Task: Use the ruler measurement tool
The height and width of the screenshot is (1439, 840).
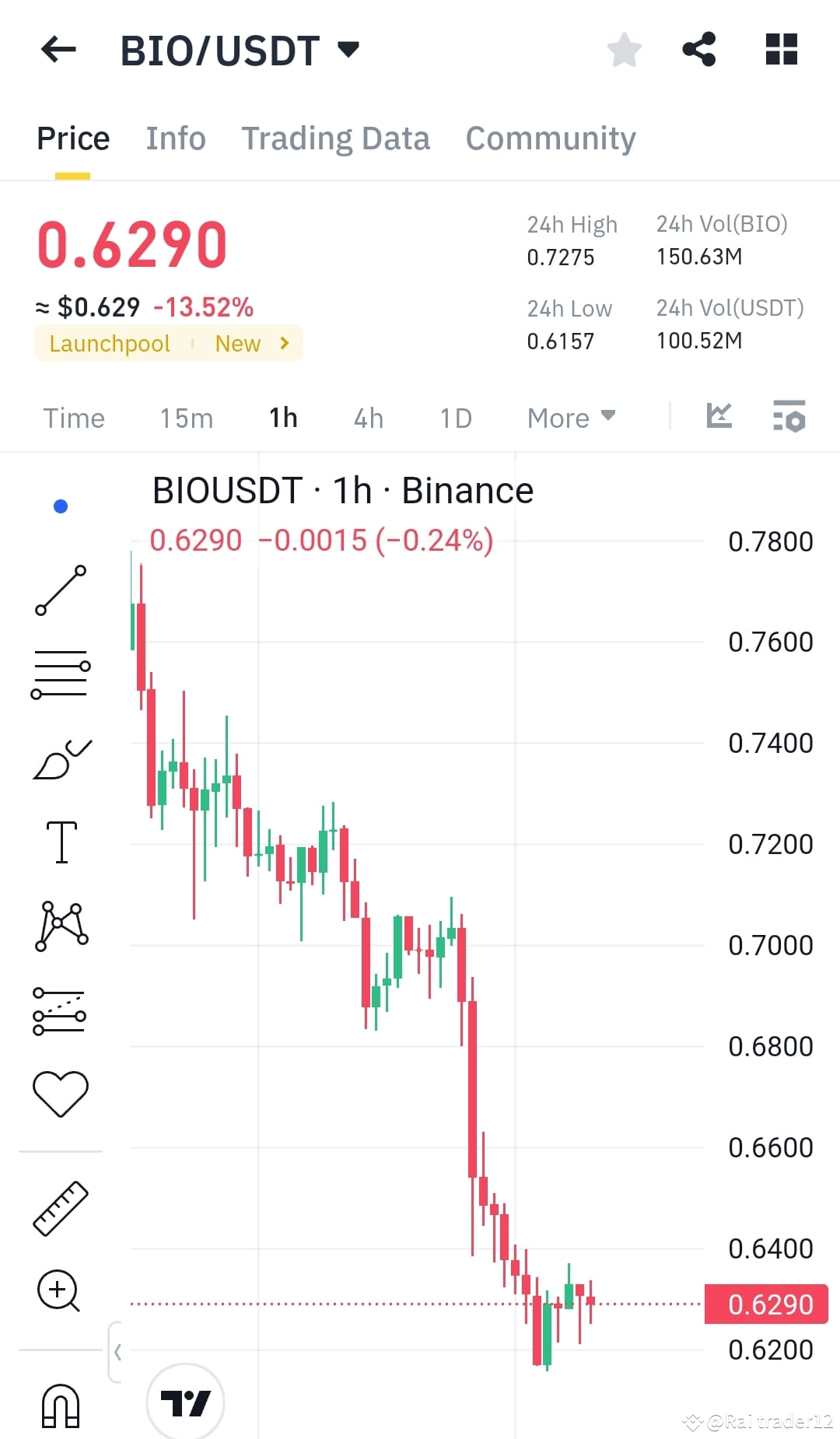Action: tap(61, 1206)
